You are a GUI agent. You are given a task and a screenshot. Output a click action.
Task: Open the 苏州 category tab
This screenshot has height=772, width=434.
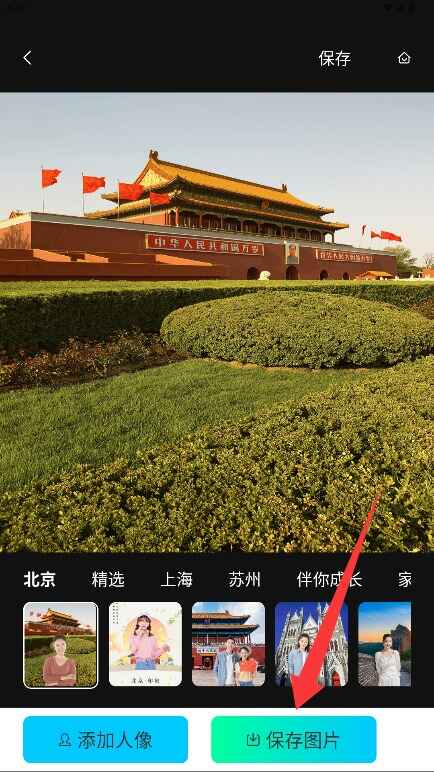tap(244, 579)
